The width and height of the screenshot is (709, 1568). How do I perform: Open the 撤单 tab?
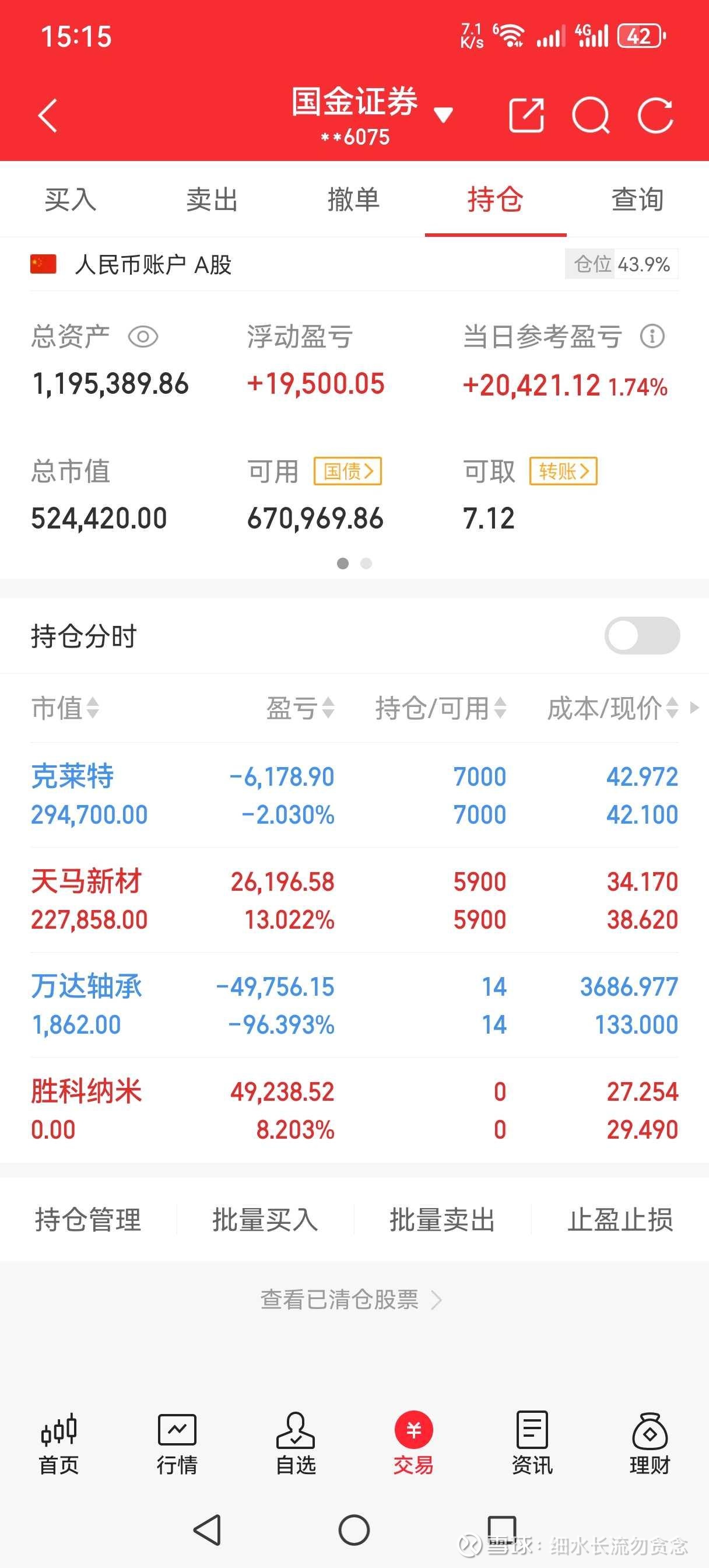(354, 199)
